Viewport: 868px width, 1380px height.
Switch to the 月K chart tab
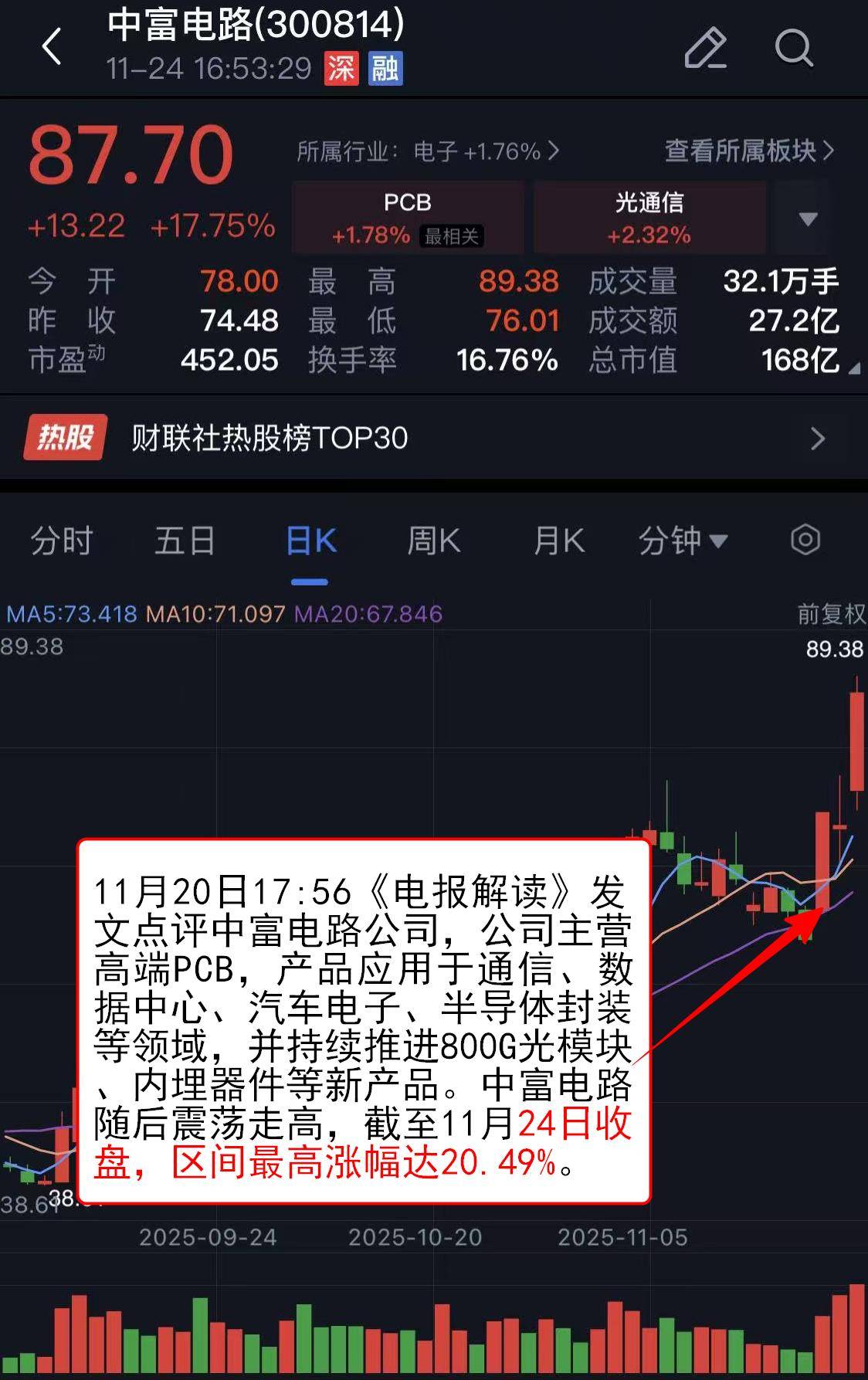click(559, 540)
